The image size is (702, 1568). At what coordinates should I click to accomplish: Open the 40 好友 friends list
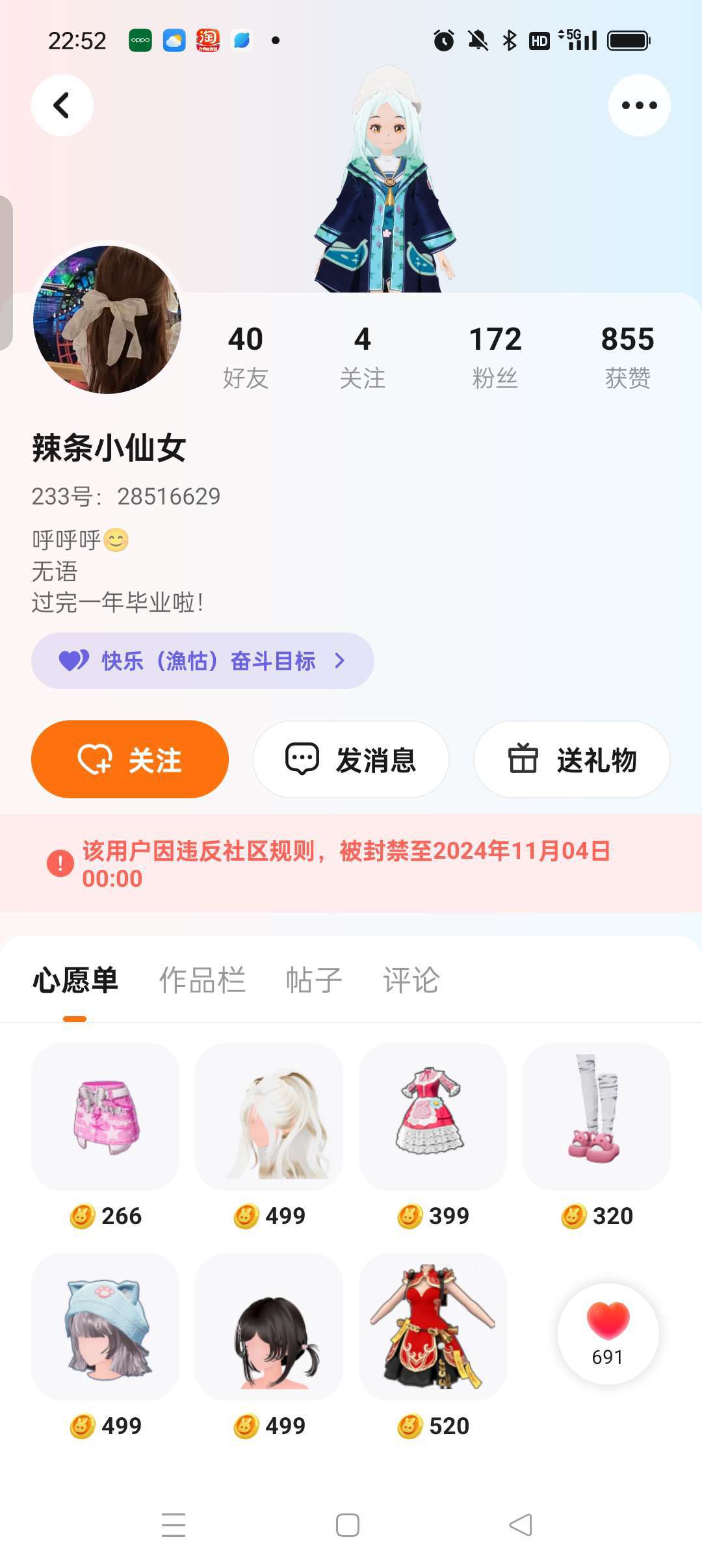coord(246,356)
